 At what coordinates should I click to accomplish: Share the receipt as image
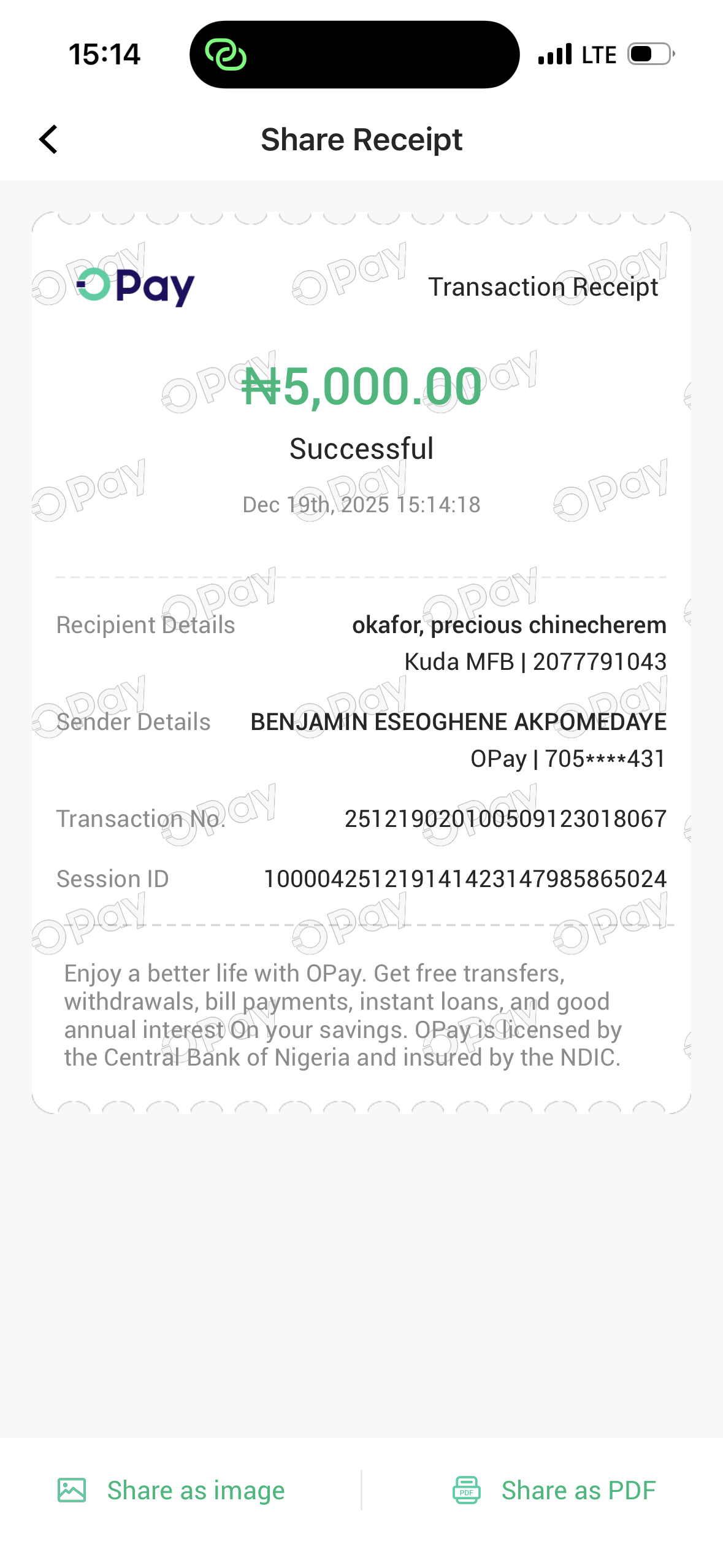(172, 1490)
